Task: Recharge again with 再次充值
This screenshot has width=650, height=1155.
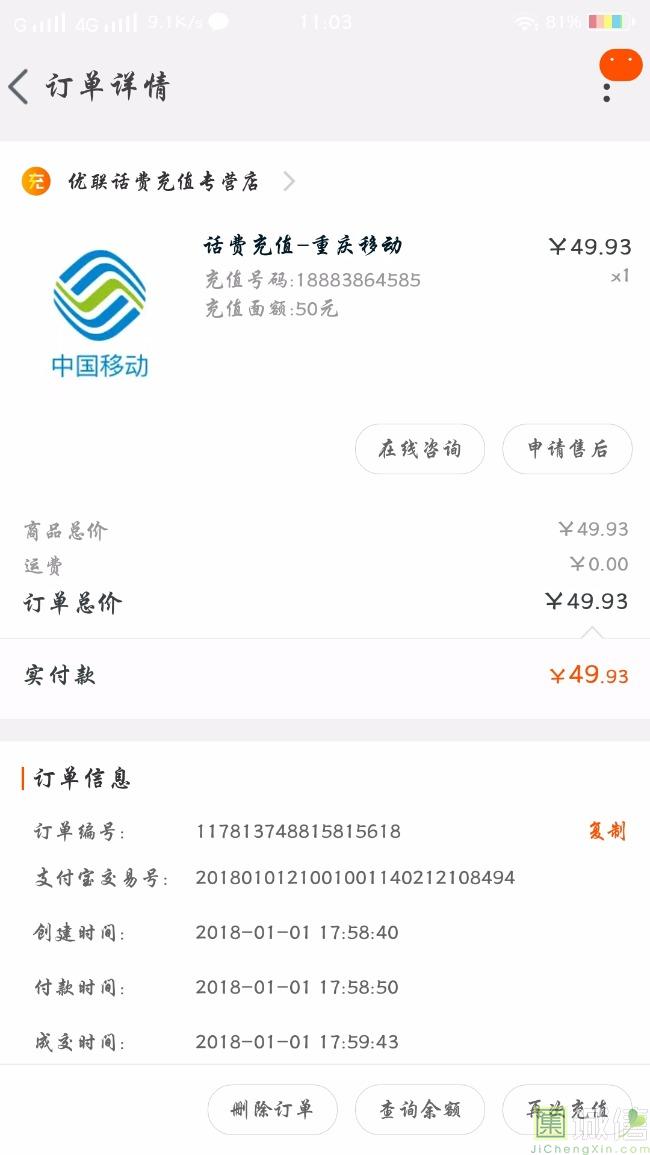Action: pos(566,1109)
